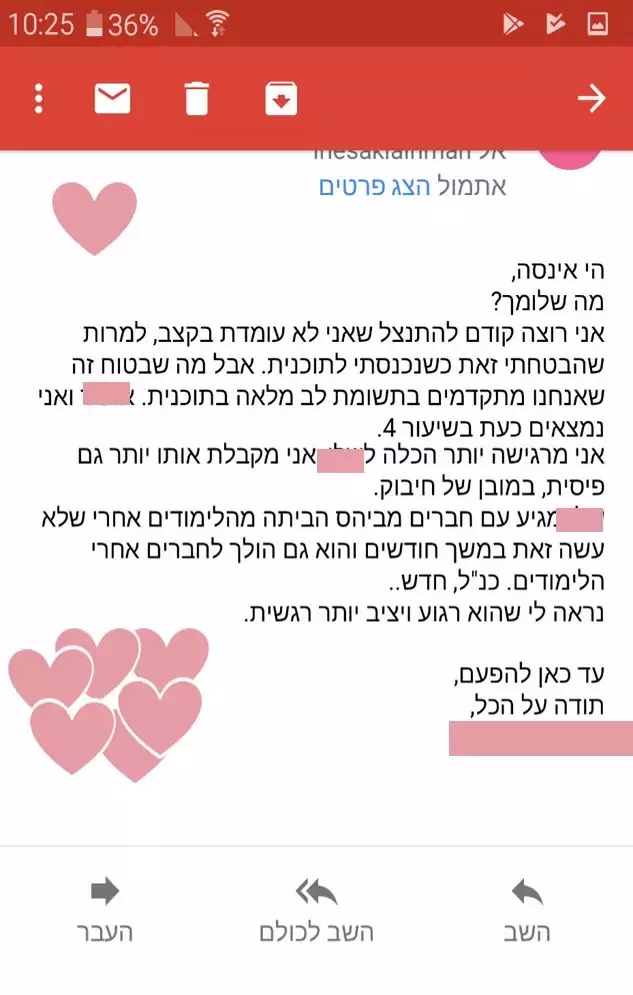Archive this email
The height and width of the screenshot is (995, 633).
pyautogui.click(x=281, y=98)
